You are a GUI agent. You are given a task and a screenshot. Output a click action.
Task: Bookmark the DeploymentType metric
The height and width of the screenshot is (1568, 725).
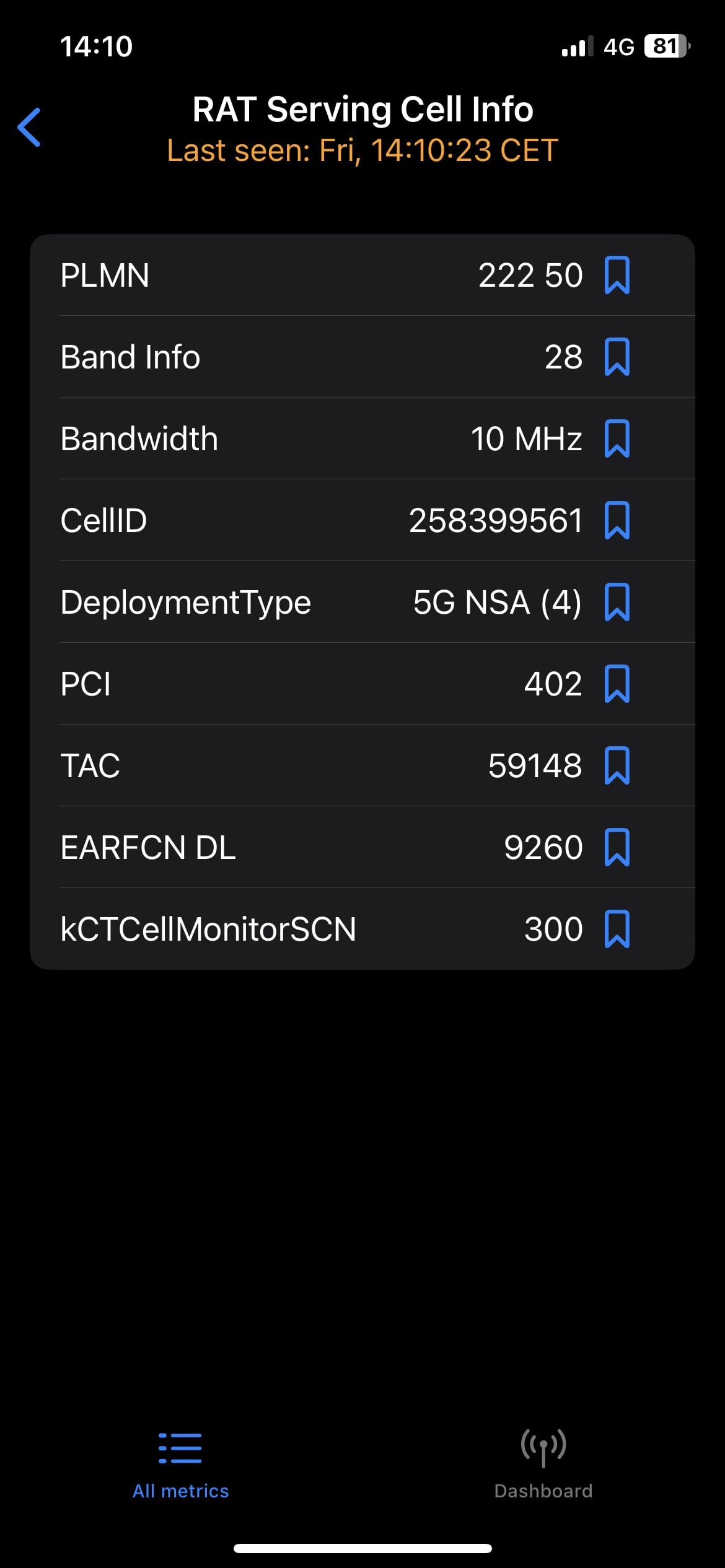click(x=617, y=602)
